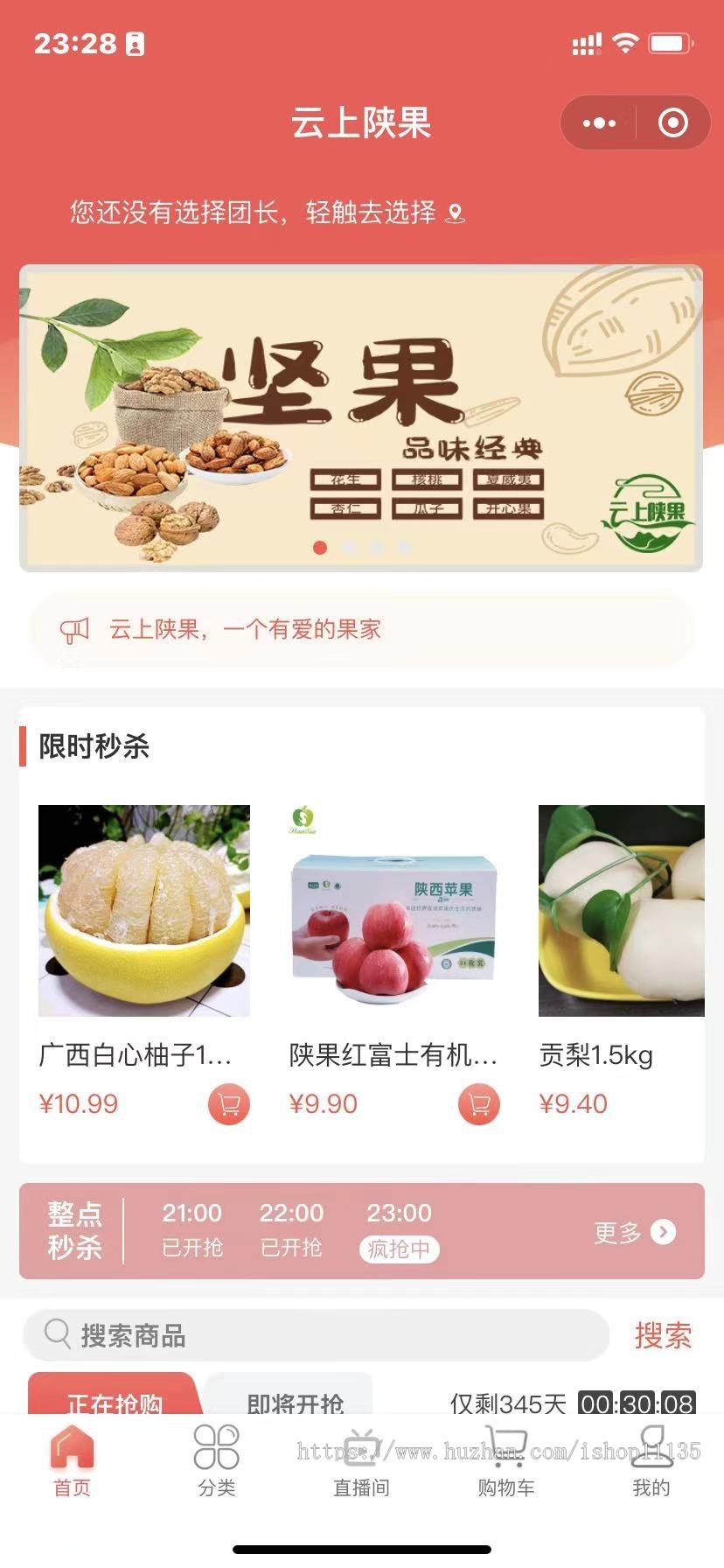Choose a group leader via location prompt

point(267,213)
